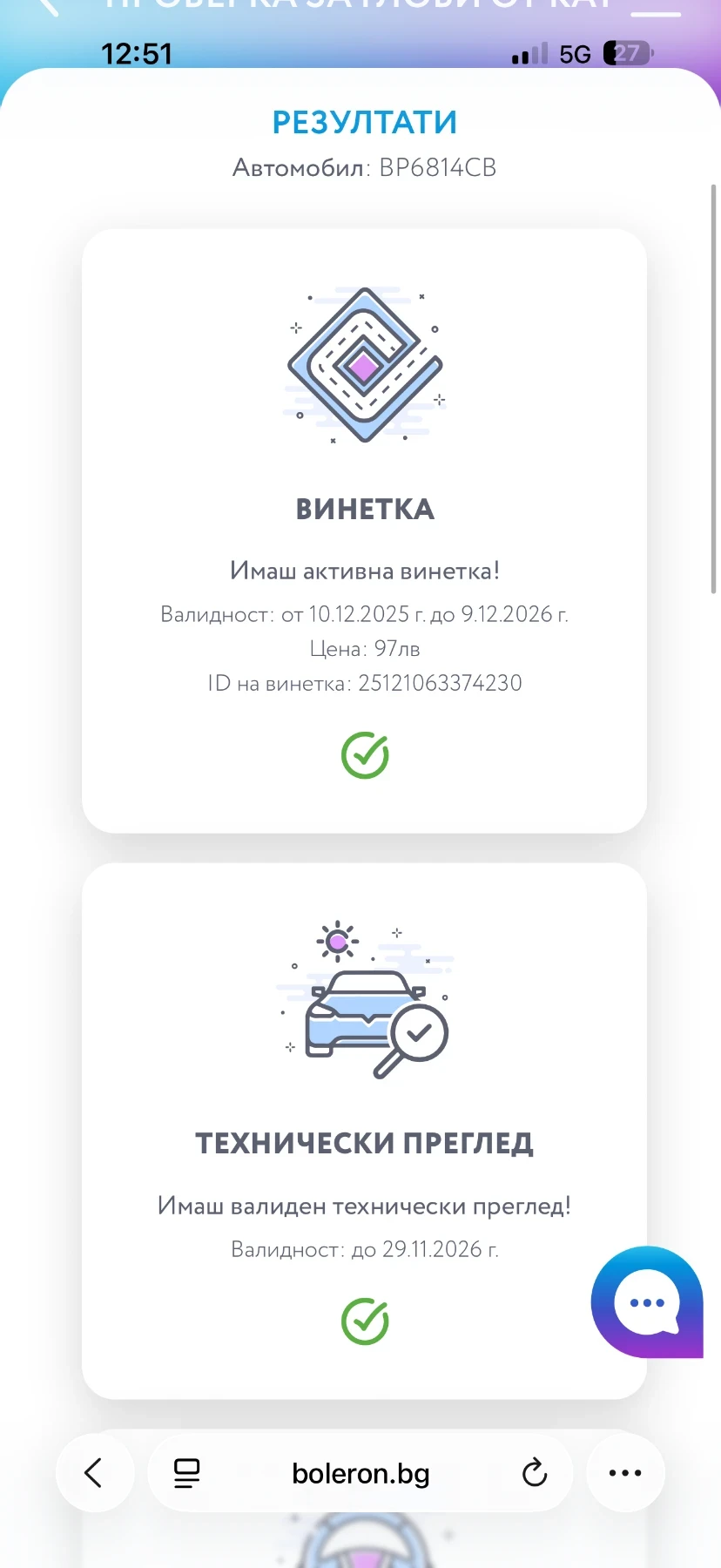The image size is (721, 1568).
Task: Open the chat support bubble
Action: [646, 1302]
